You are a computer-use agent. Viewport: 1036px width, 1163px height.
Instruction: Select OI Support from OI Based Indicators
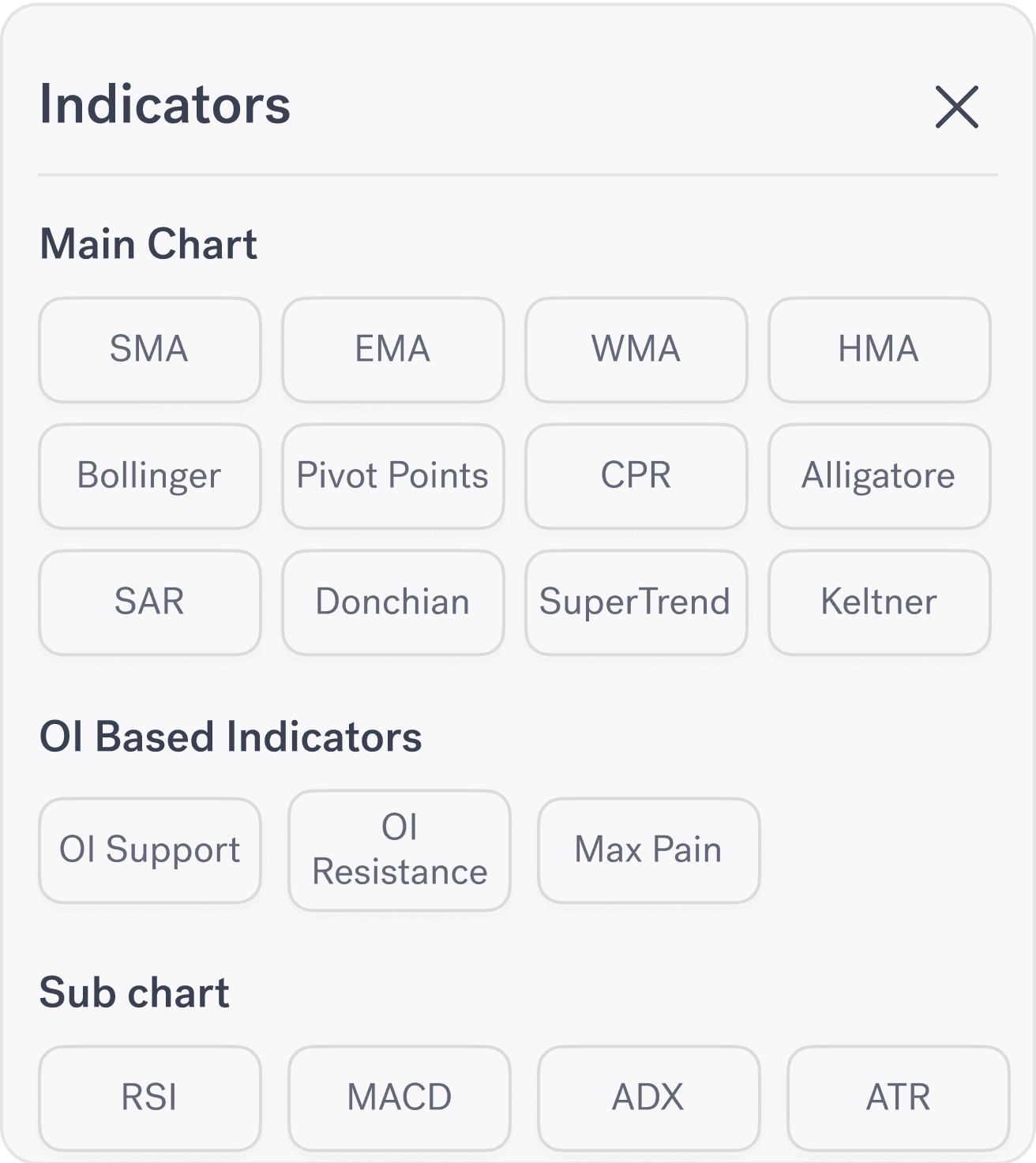[x=150, y=849]
